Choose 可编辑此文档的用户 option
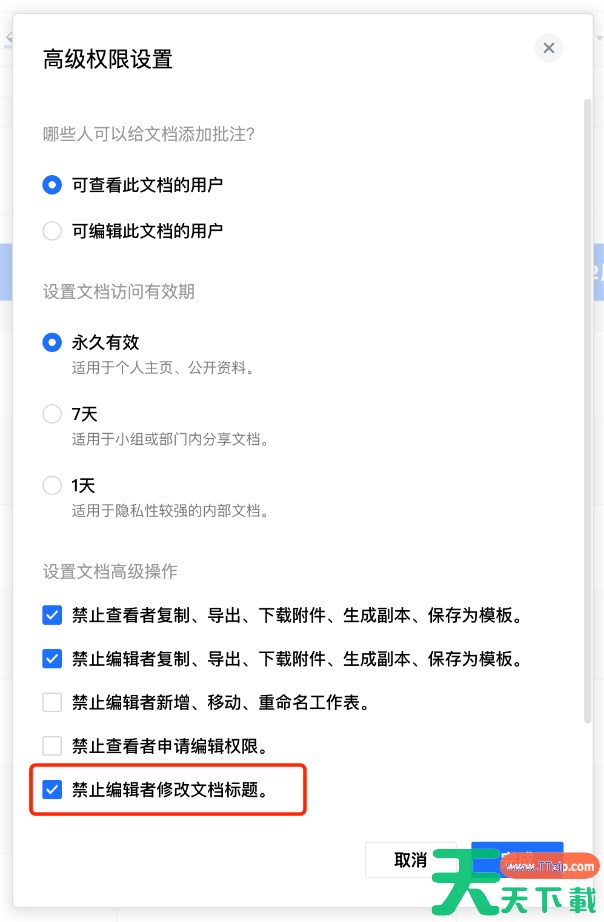 coord(52,231)
